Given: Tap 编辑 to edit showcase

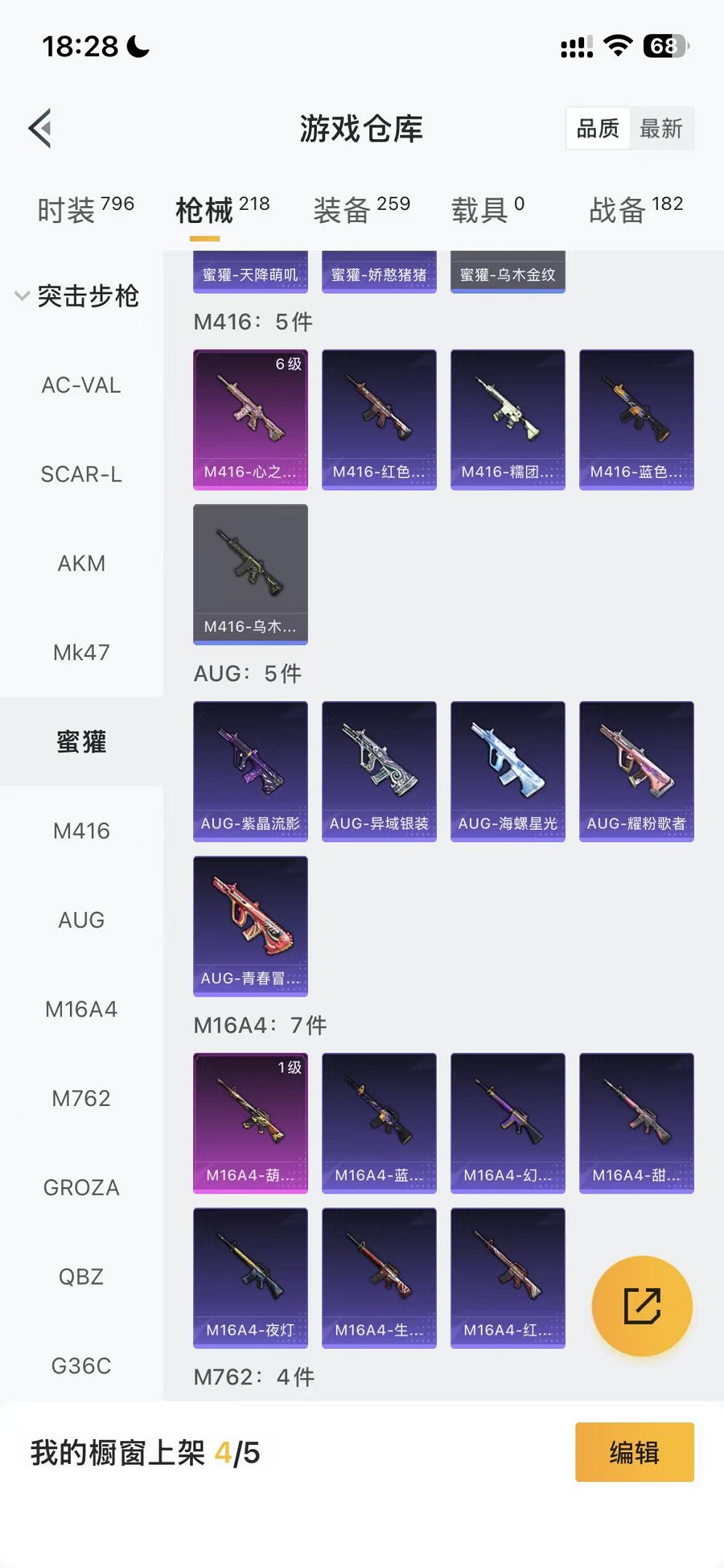Looking at the screenshot, I should [634, 1452].
